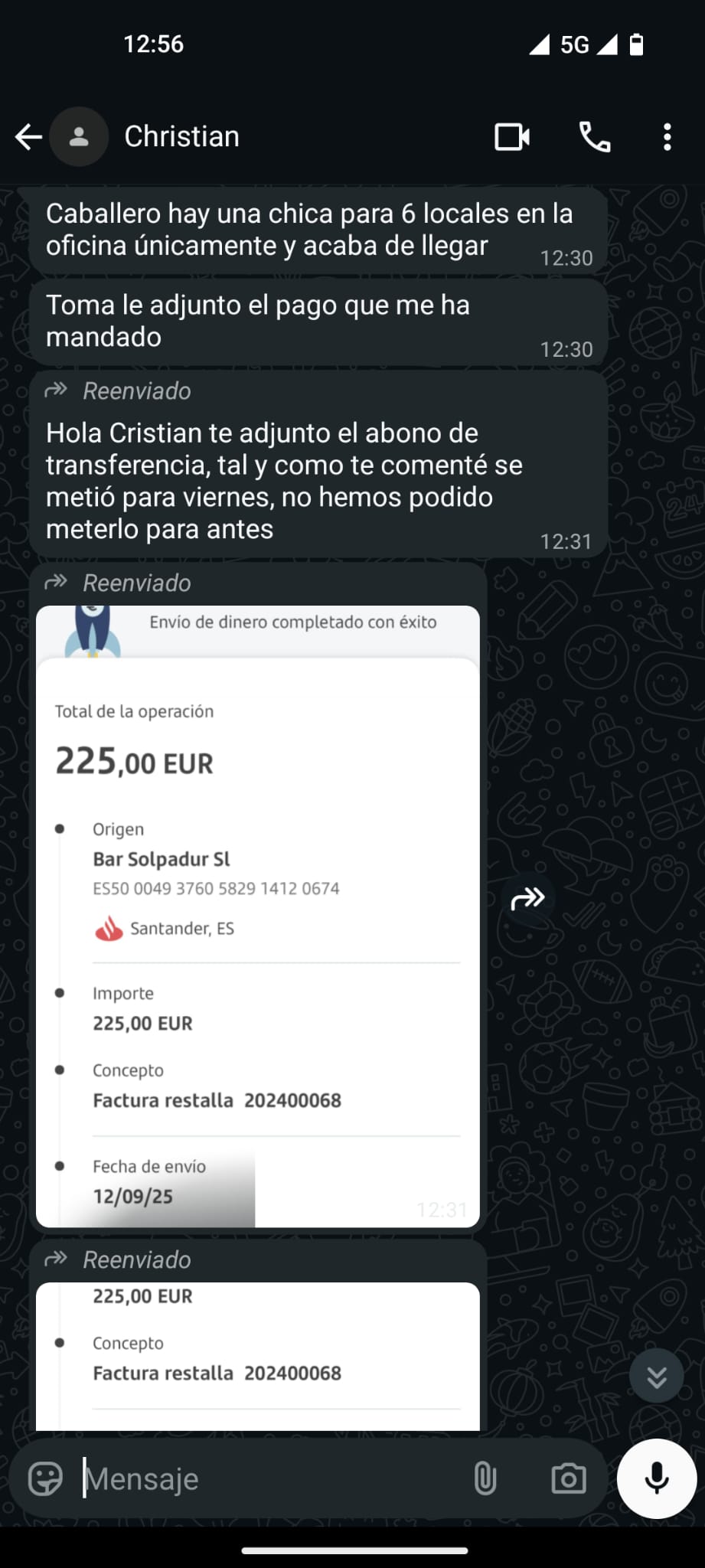The height and width of the screenshot is (1568, 705).
Task: Record a voice message
Action: [x=656, y=1478]
